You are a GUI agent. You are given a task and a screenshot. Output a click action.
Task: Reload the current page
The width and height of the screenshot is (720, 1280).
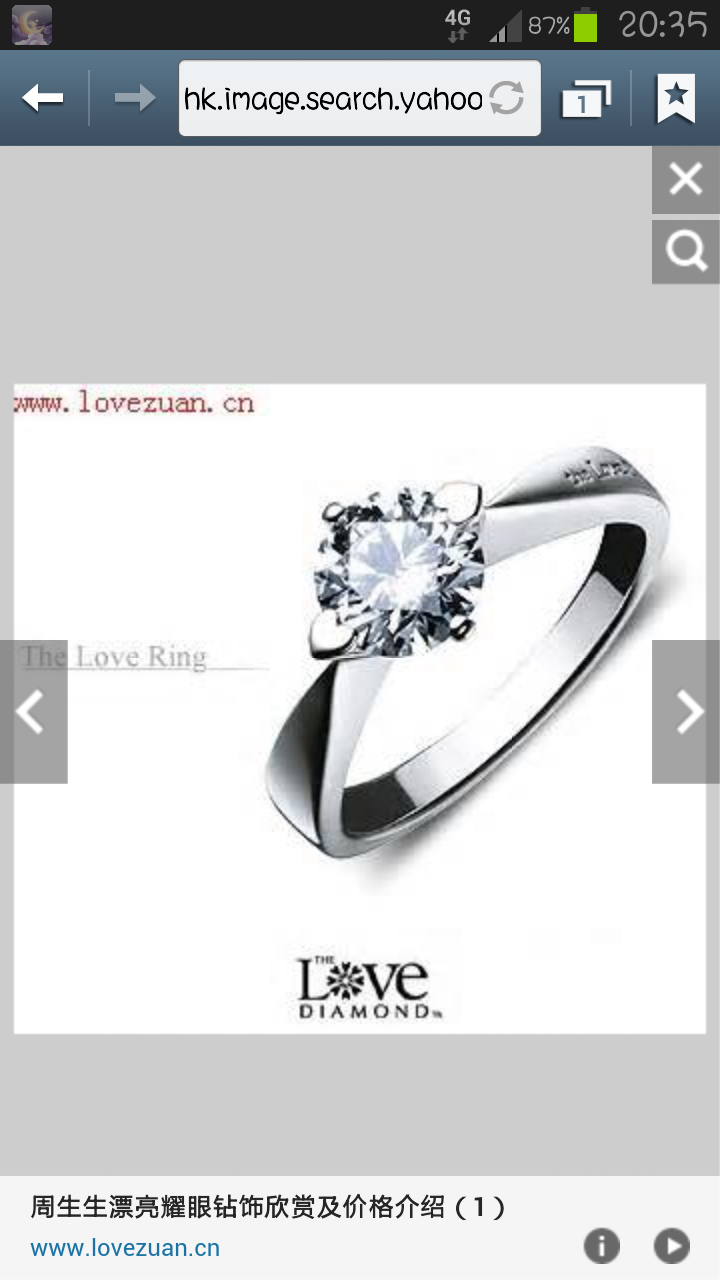pyautogui.click(x=507, y=98)
